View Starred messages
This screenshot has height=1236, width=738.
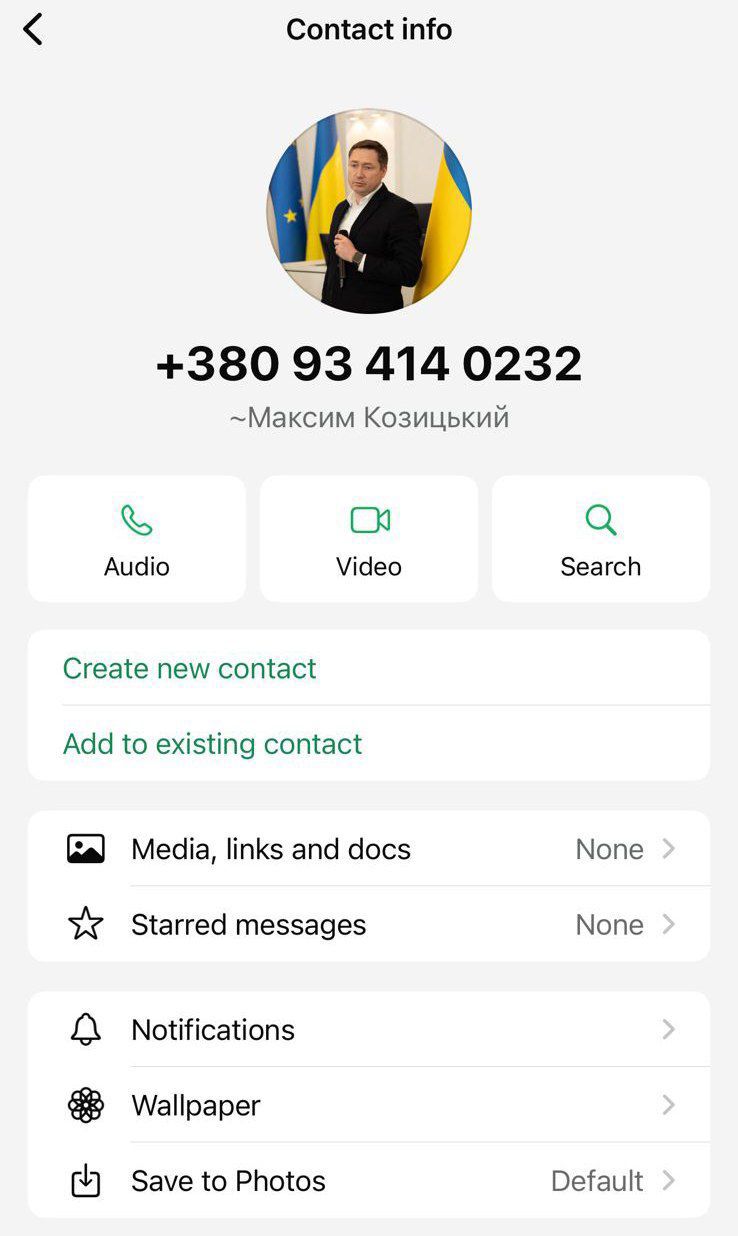[369, 924]
